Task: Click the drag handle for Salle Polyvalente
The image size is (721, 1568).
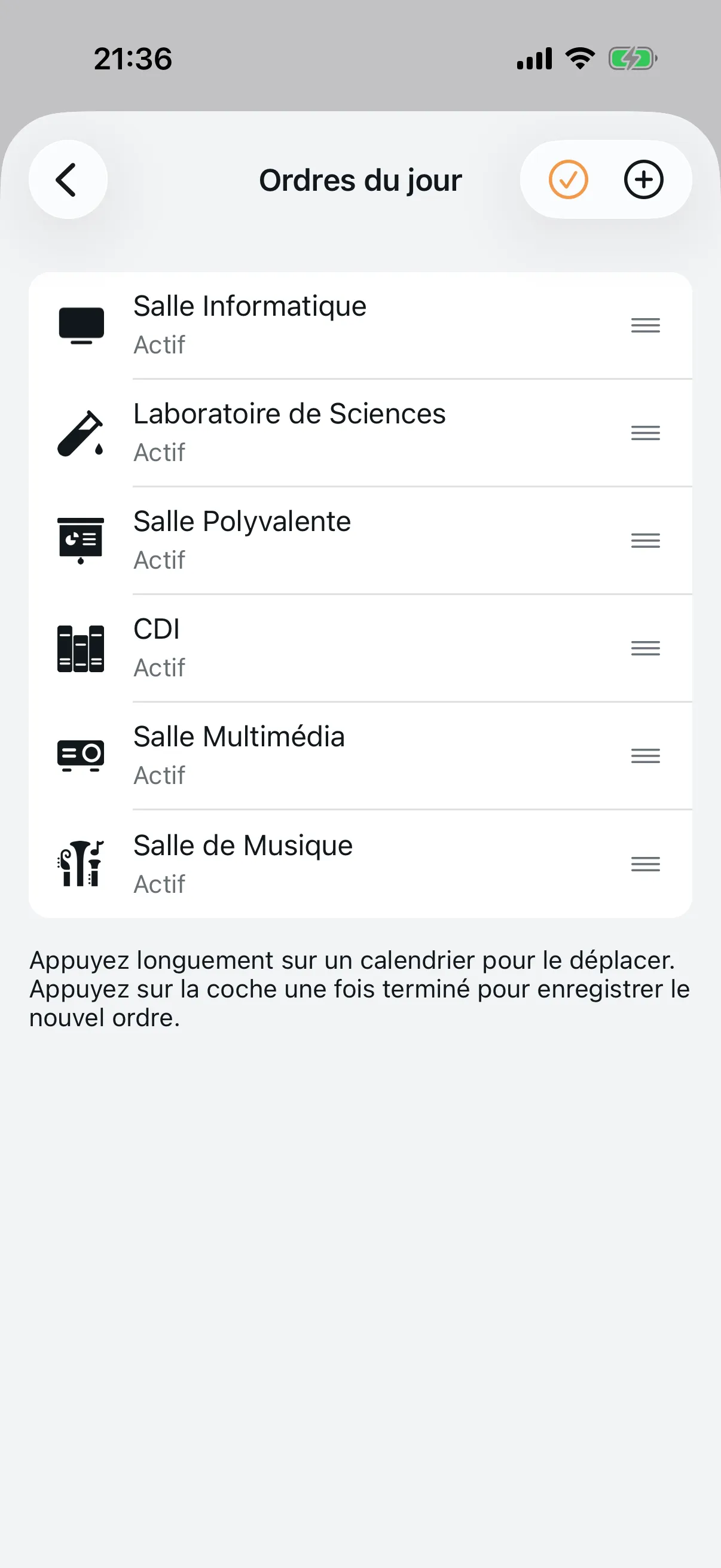Action: pyautogui.click(x=645, y=540)
